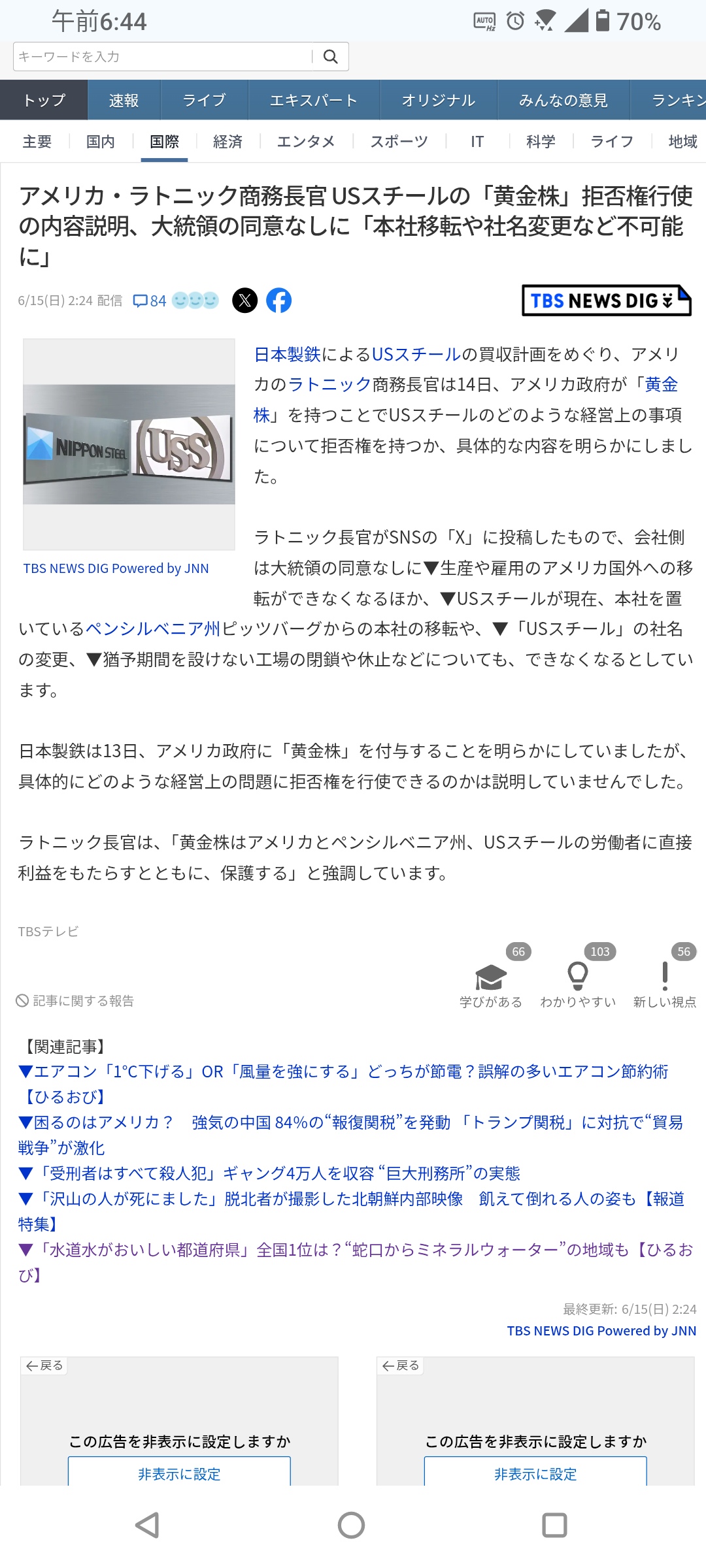Image resolution: width=706 pixels, height=1568 pixels.
Task: Go back with the system back button
Action: (148, 1525)
